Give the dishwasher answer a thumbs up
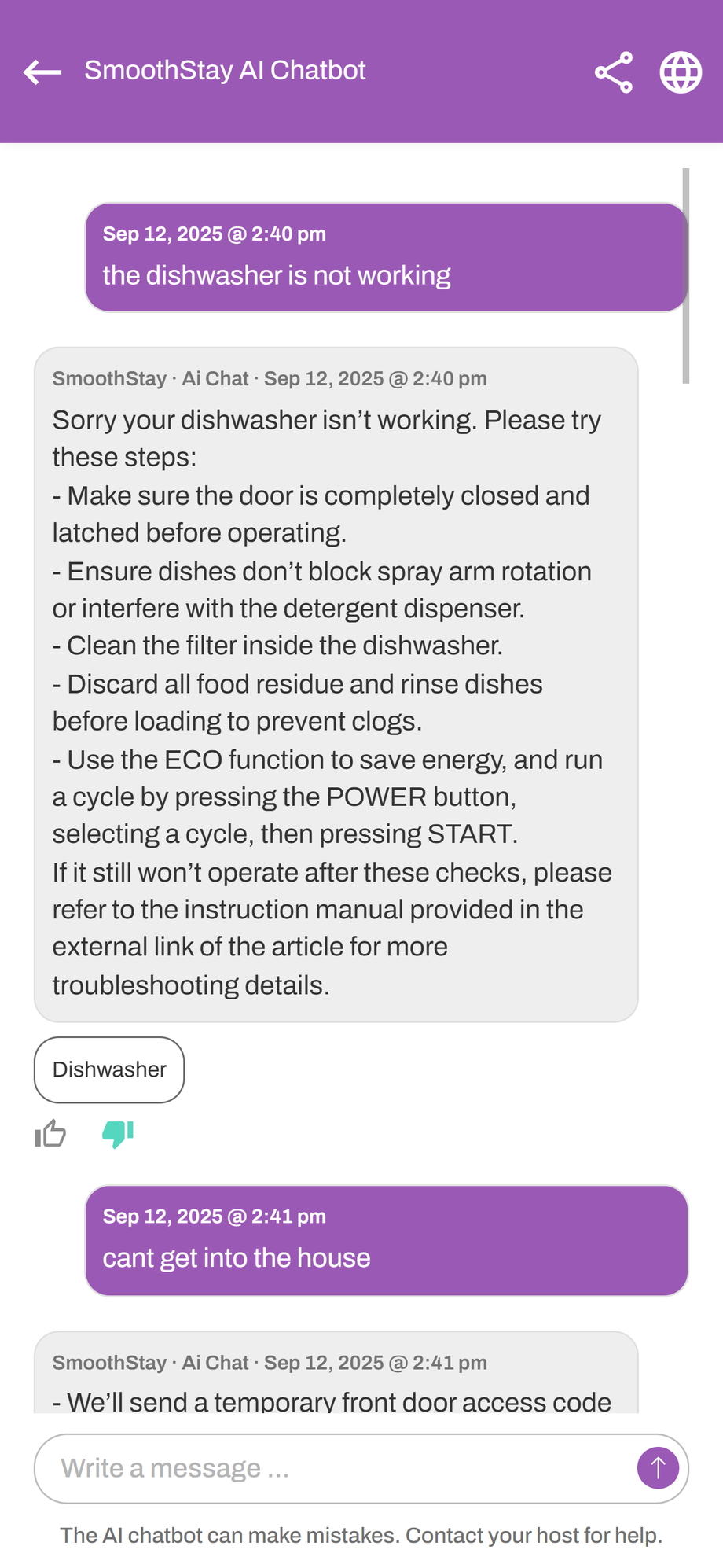This screenshot has width=723, height=1568. click(x=50, y=1133)
